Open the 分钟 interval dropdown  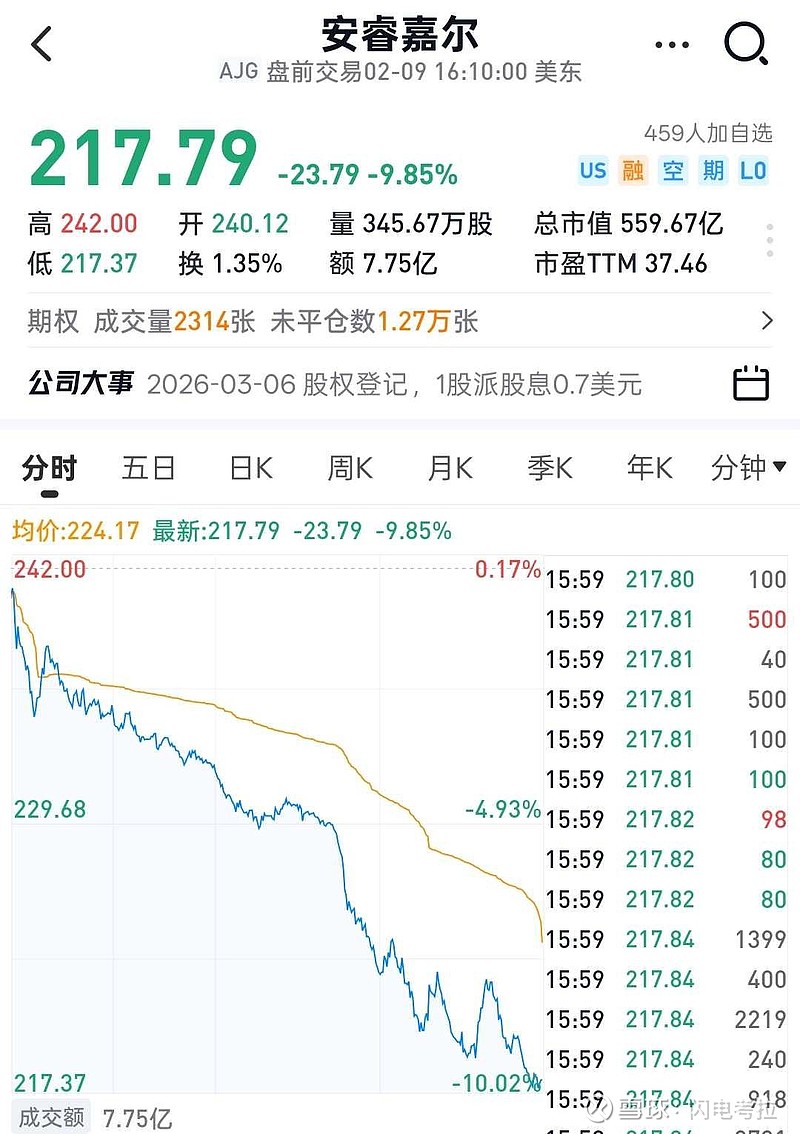(748, 468)
